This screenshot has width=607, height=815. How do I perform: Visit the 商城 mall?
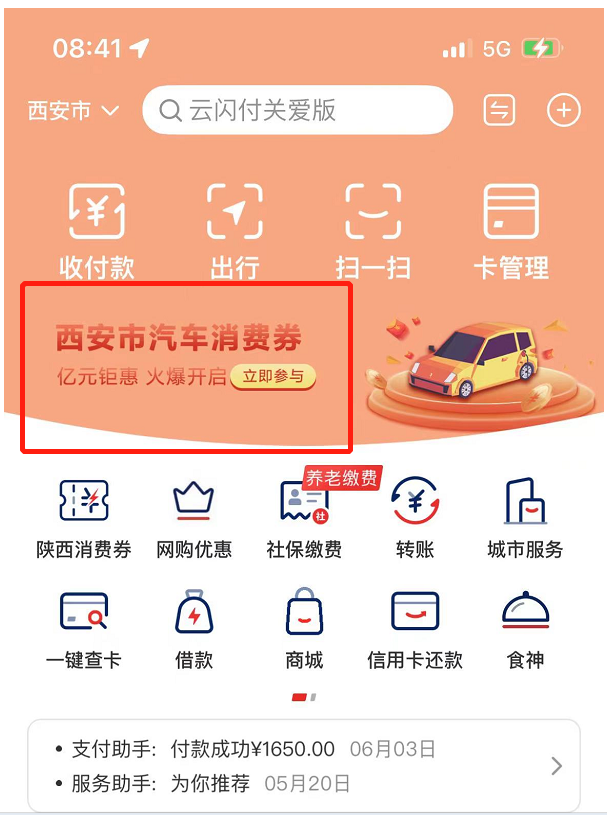(x=304, y=628)
